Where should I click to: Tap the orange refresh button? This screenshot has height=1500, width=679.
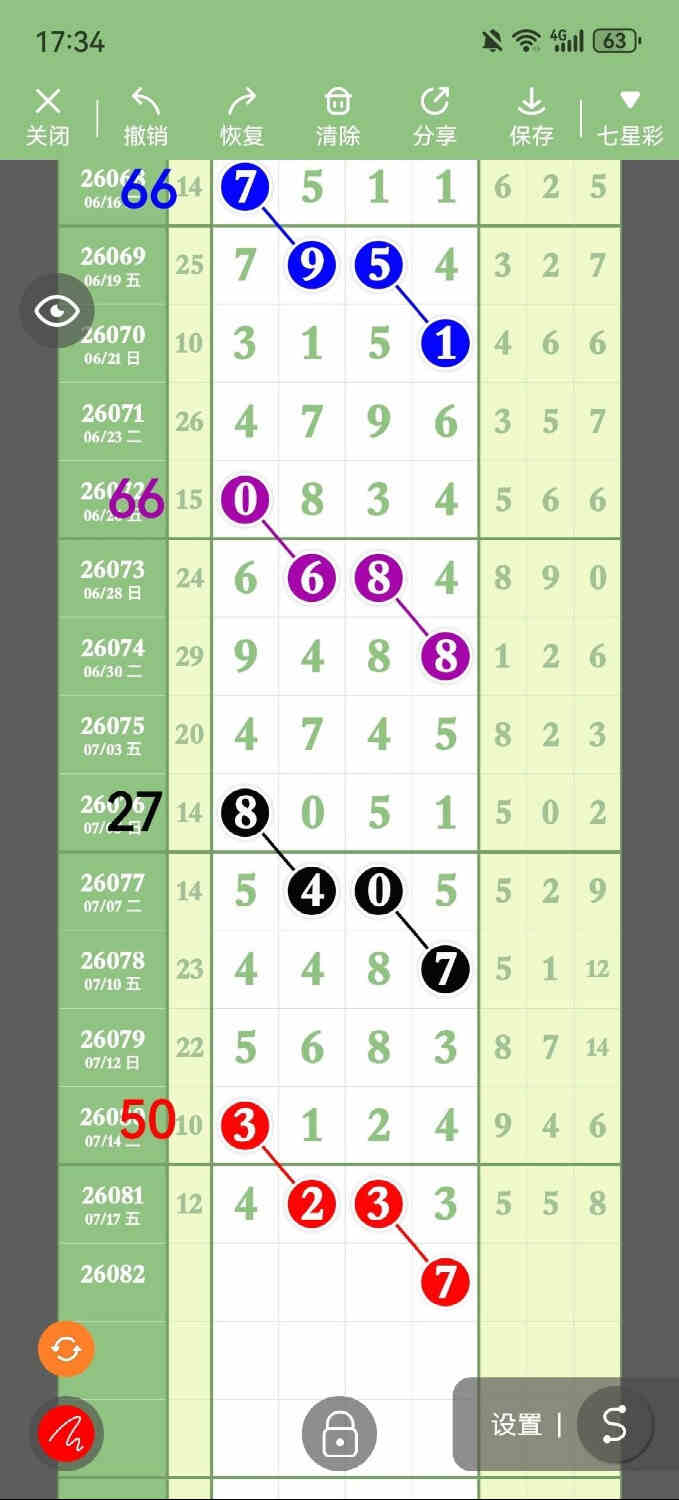[66, 1349]
